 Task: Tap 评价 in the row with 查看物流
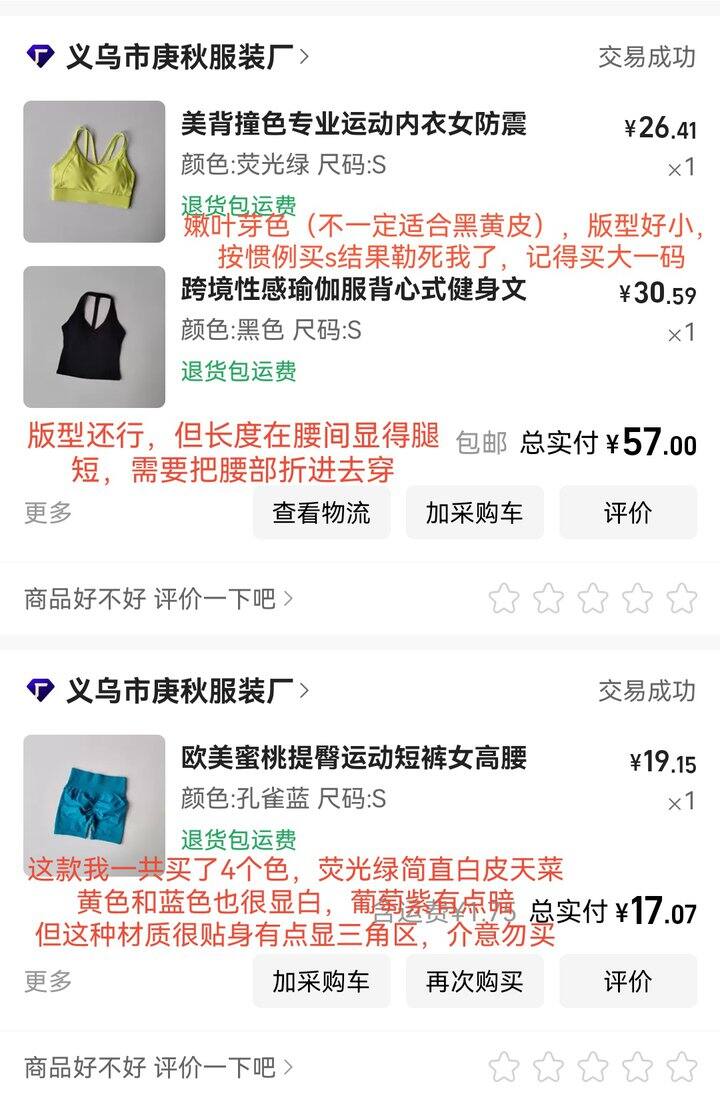coord(627,513)
